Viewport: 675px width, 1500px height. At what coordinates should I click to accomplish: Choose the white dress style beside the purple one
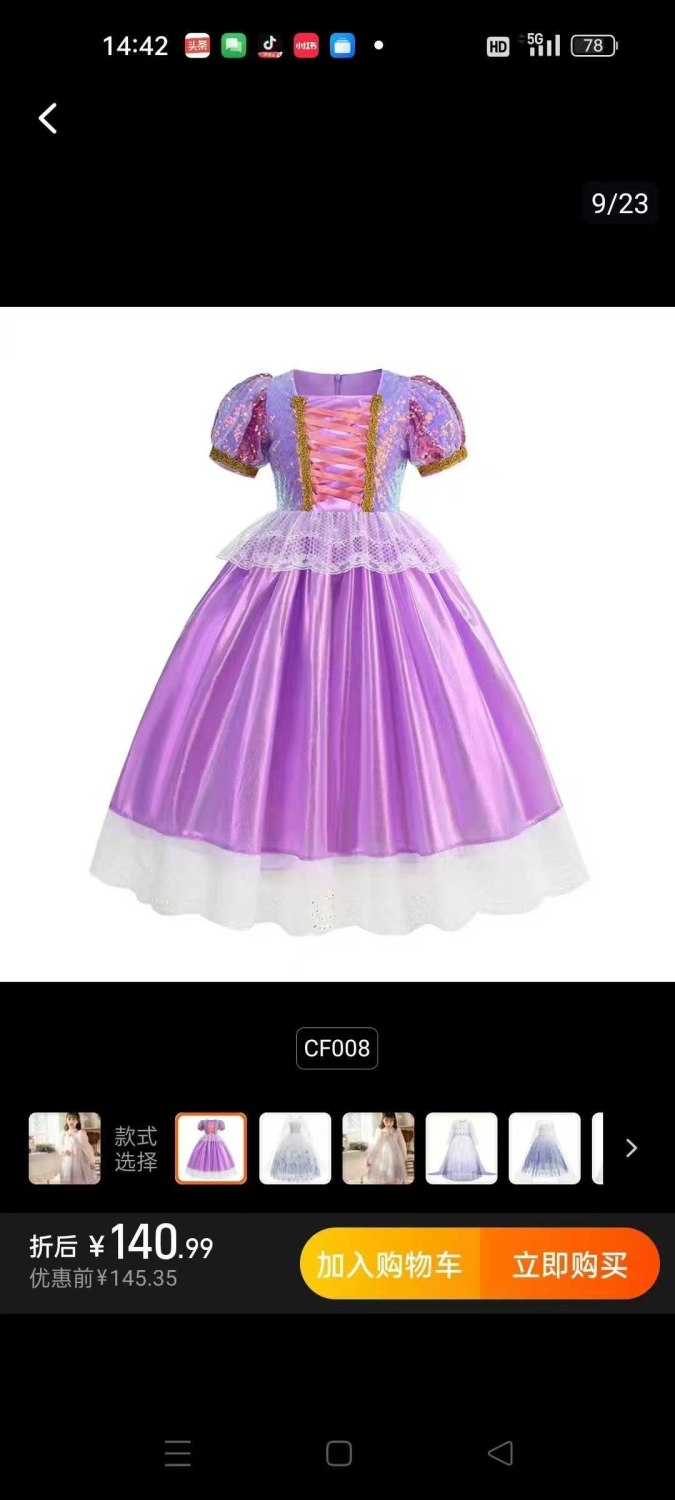[295, 1148]
